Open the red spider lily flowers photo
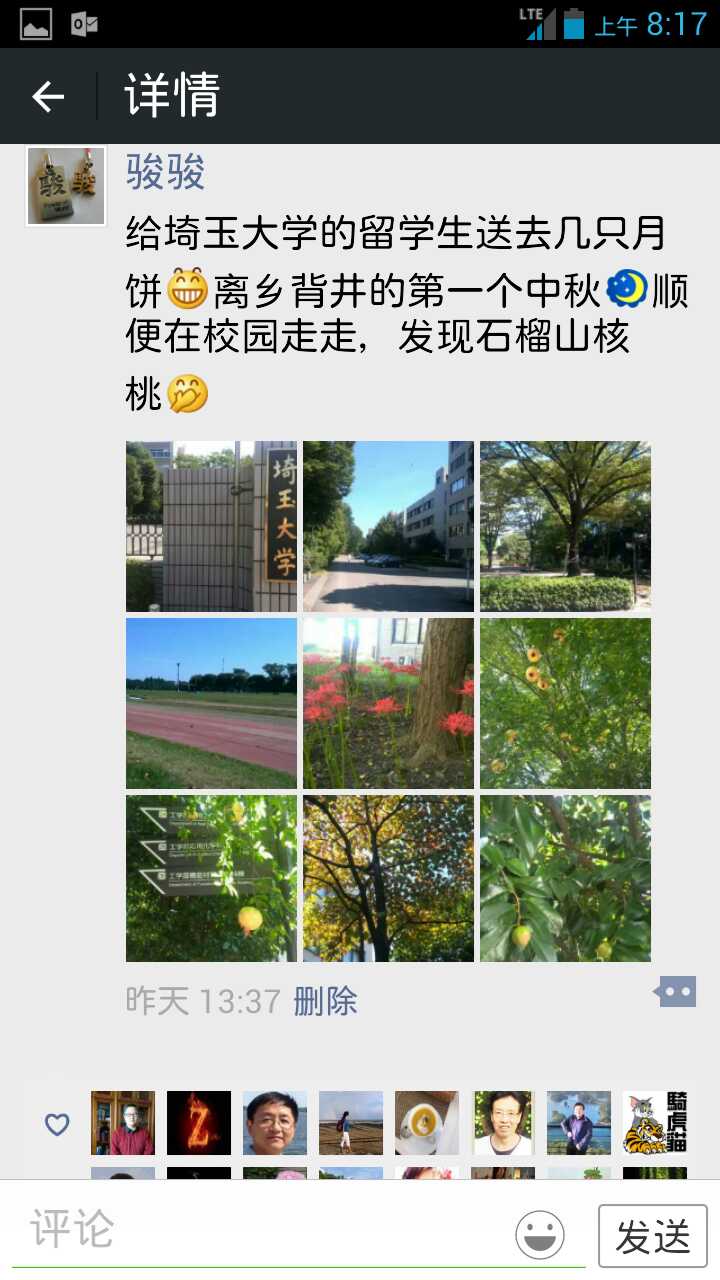 coord(388,703)
